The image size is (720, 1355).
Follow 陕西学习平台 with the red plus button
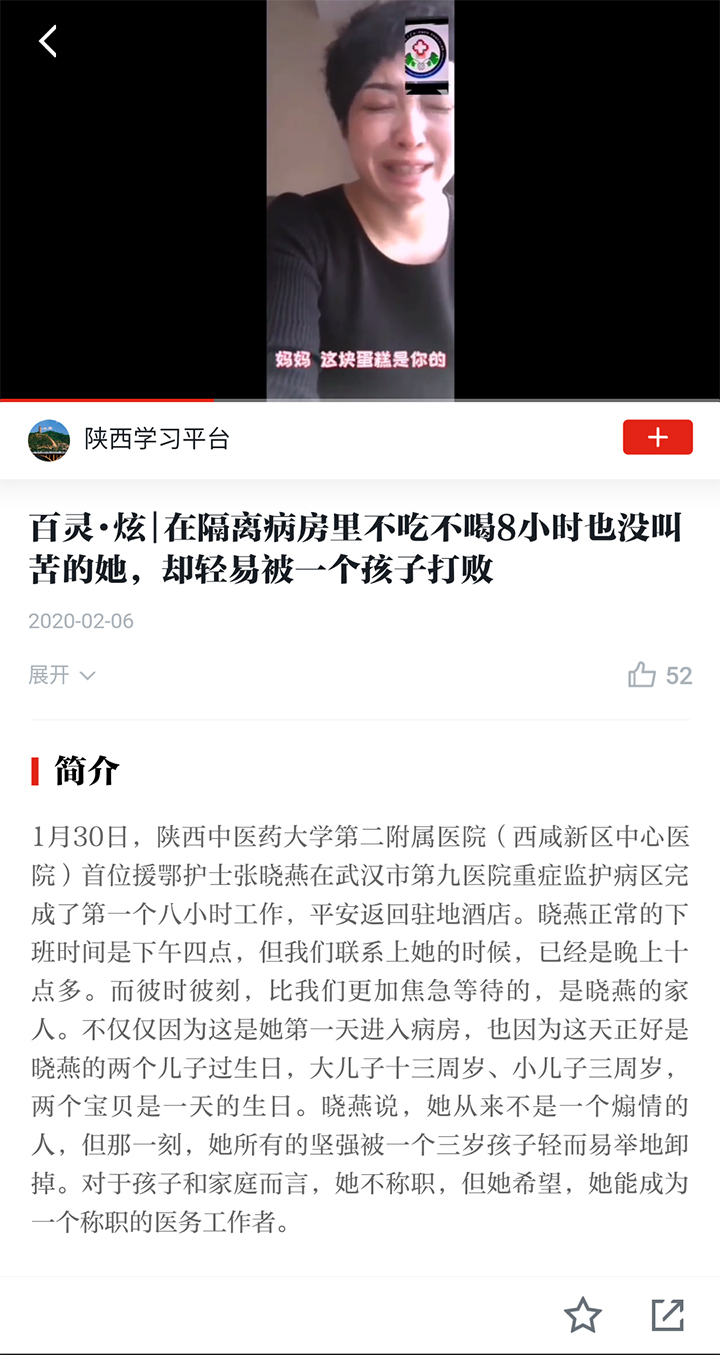657,438
